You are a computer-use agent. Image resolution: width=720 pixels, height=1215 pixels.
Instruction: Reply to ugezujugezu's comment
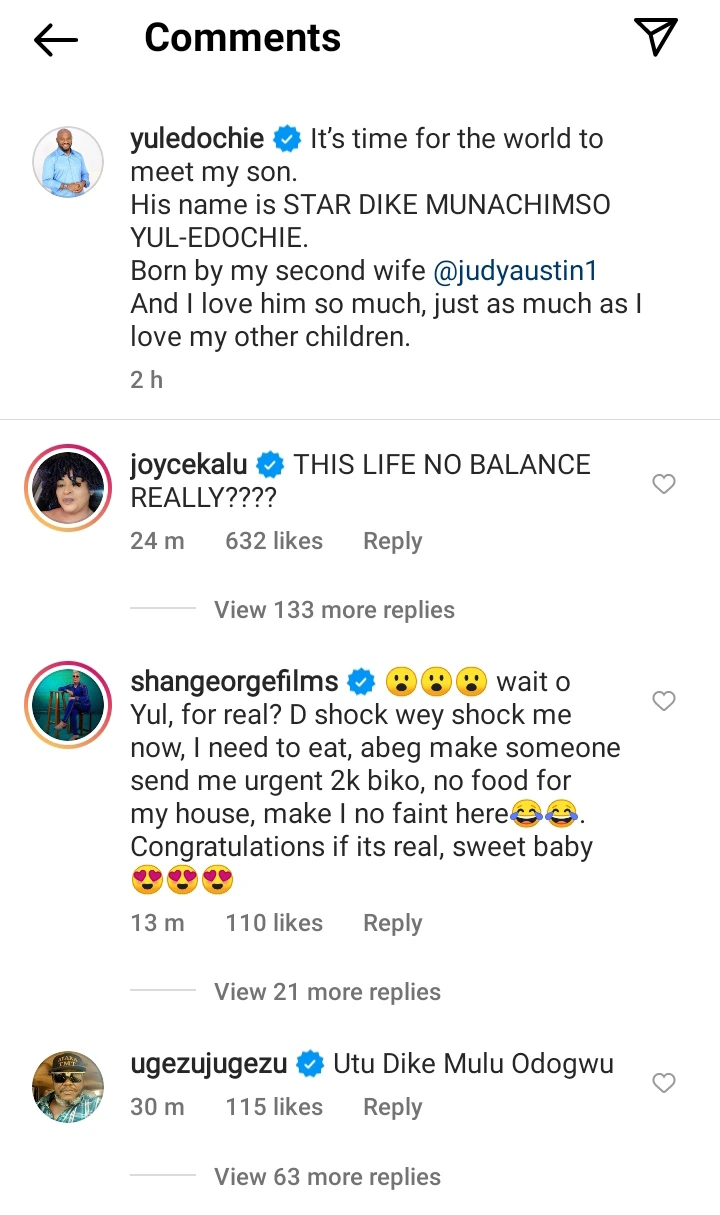[392, 1107]
